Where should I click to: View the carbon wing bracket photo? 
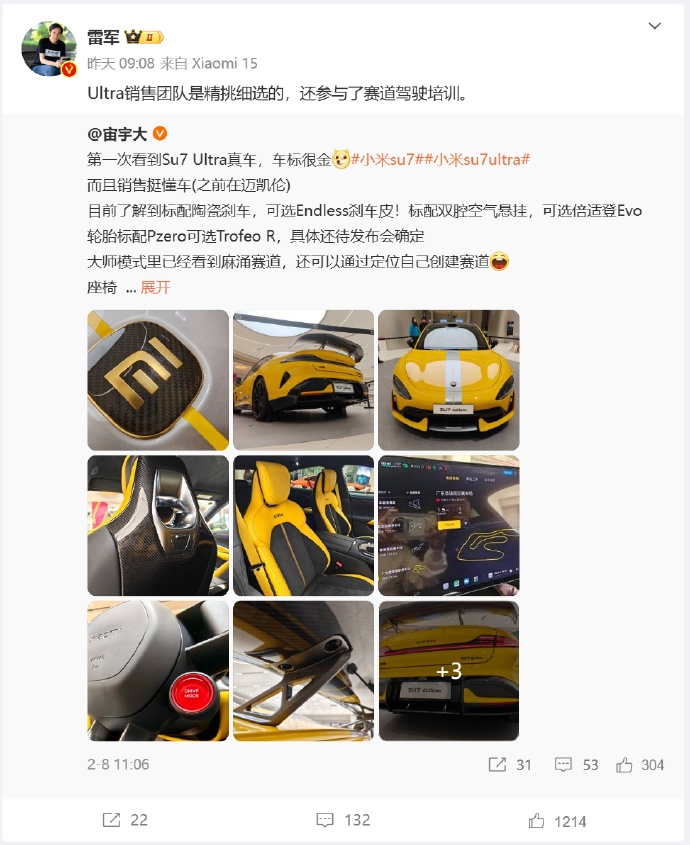(303, 670)
